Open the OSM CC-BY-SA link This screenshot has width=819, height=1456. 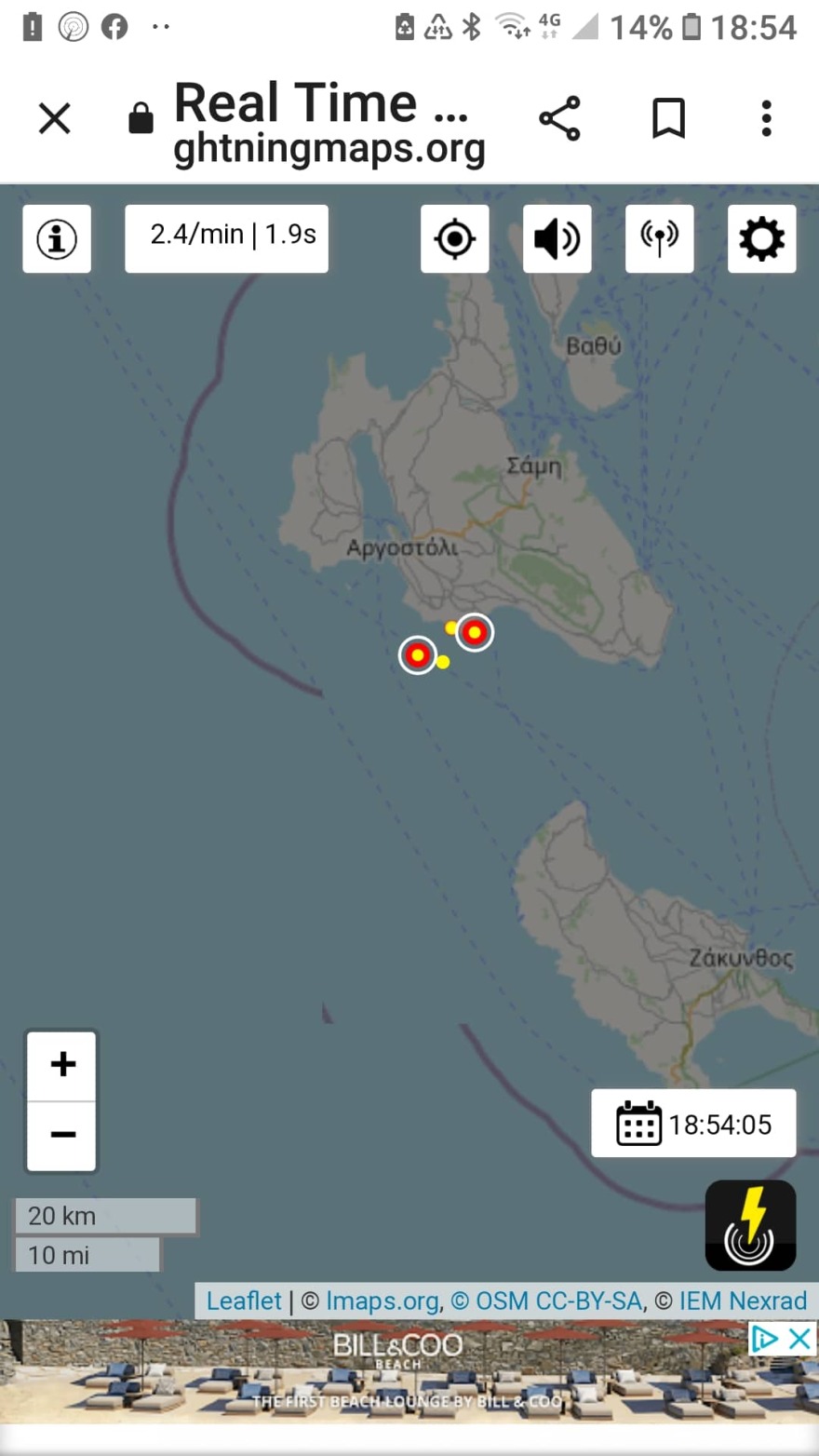tap(545, 1301)
